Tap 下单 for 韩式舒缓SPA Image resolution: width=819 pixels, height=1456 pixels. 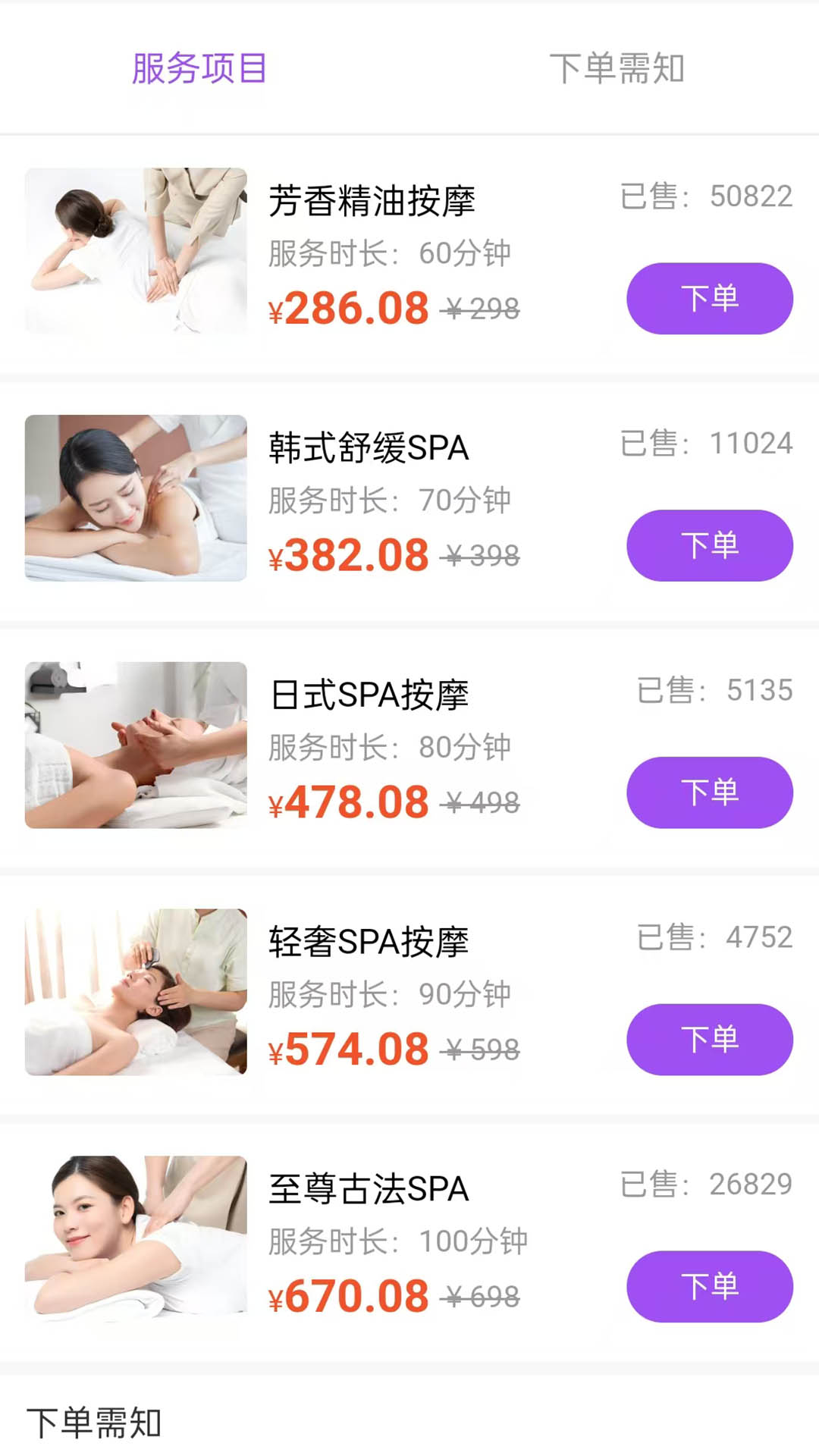coord(708,545)
